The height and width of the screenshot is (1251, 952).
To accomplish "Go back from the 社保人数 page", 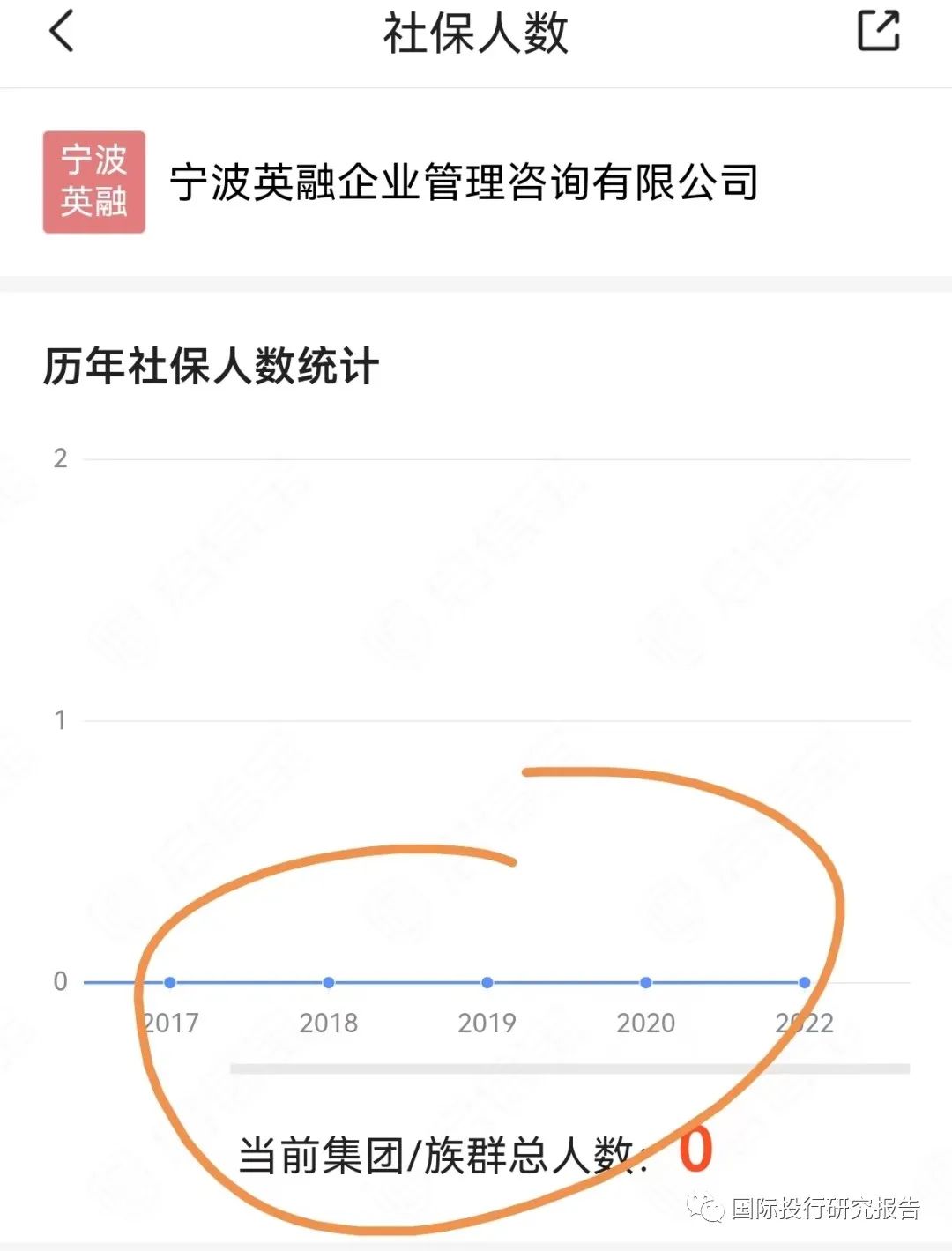I will (62, 33).
